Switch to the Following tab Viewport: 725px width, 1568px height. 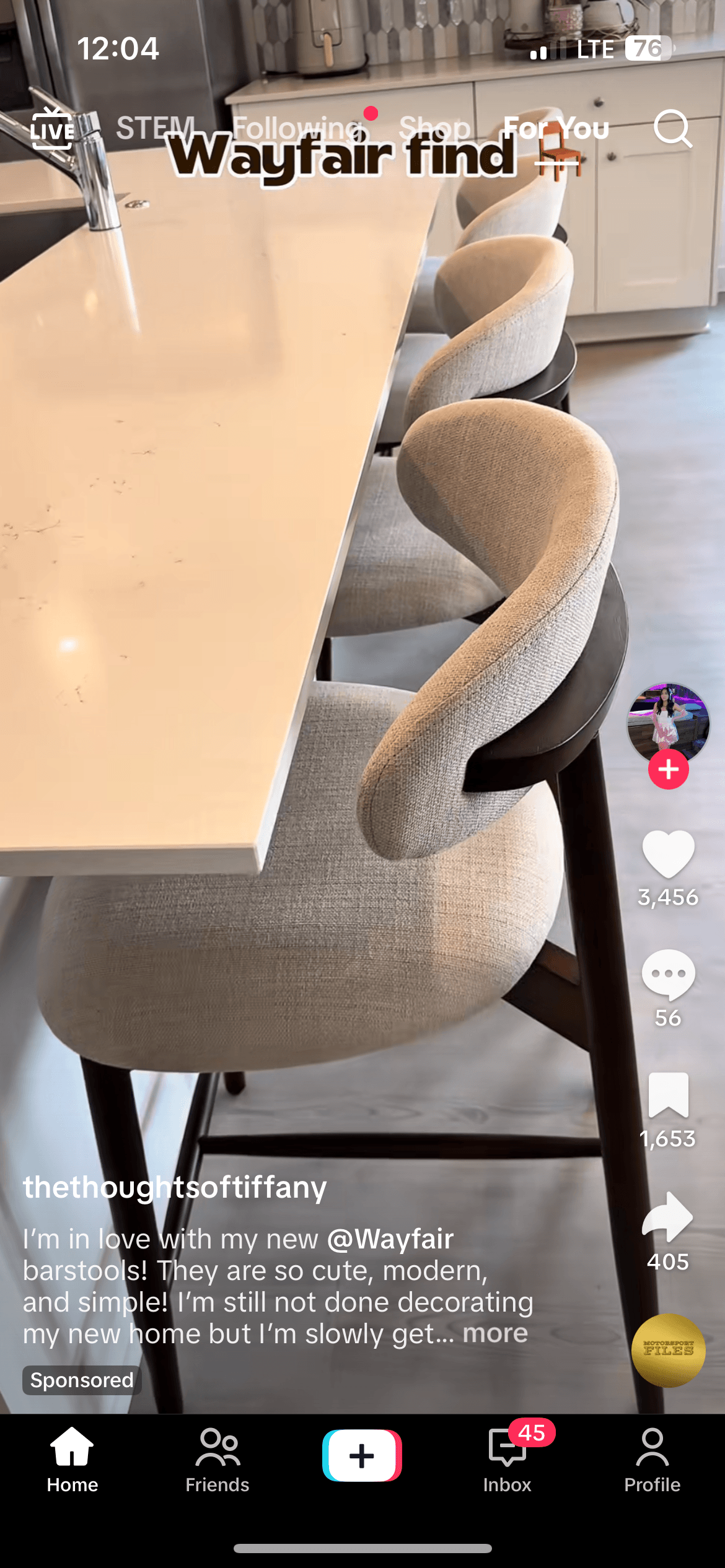click(x=296, y=128)
